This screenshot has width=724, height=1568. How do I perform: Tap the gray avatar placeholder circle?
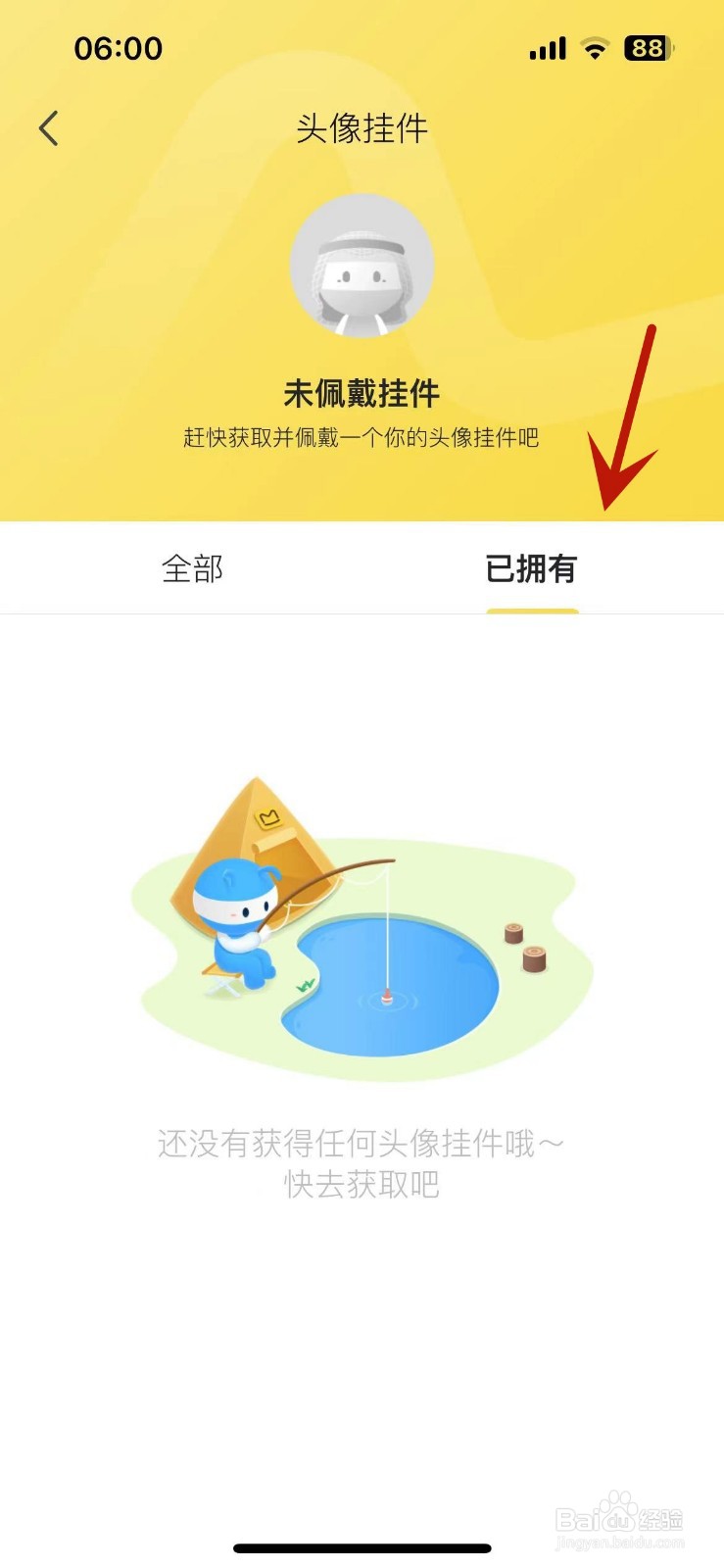point(362,267)
